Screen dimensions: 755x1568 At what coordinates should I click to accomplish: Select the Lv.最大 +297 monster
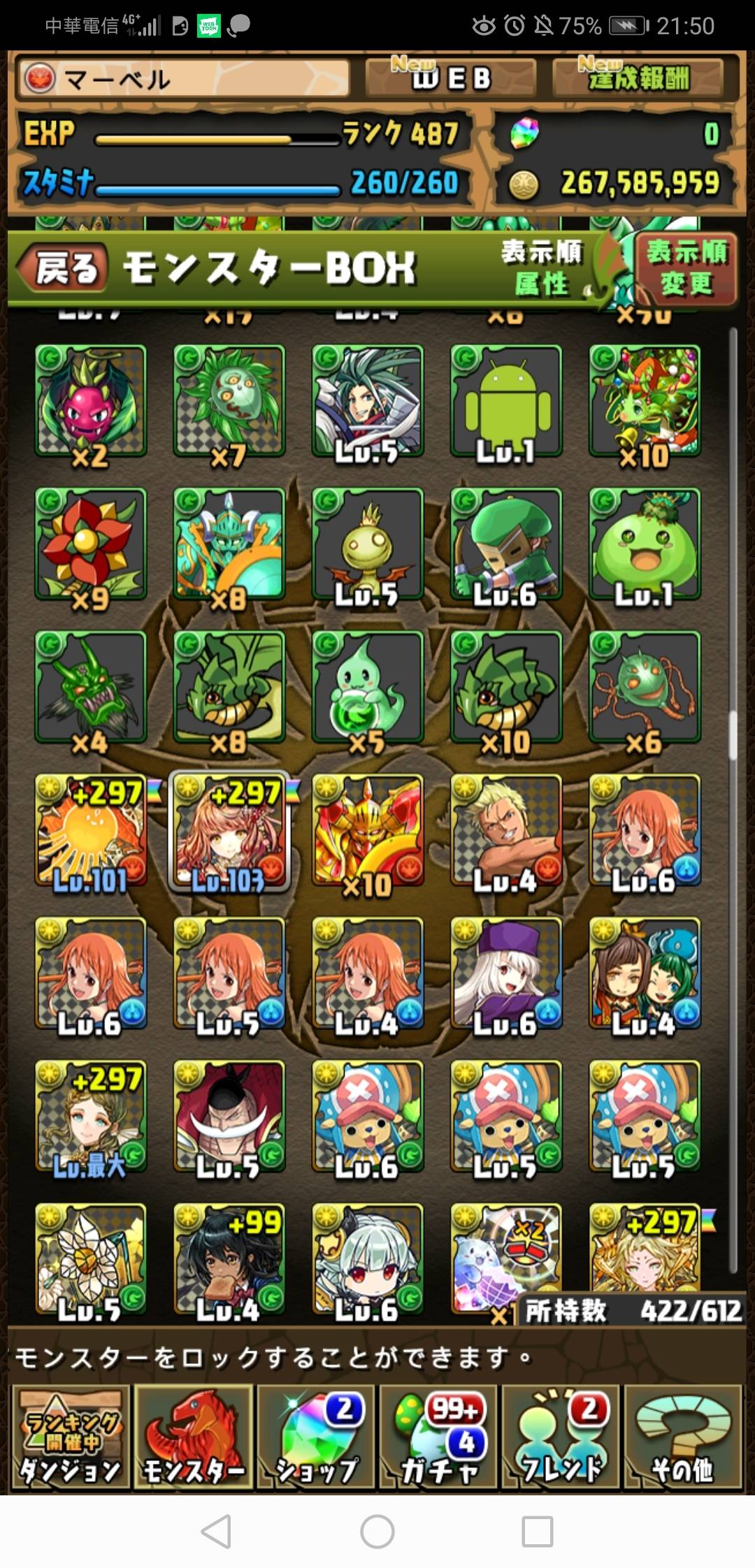(x=91, y=1117)
